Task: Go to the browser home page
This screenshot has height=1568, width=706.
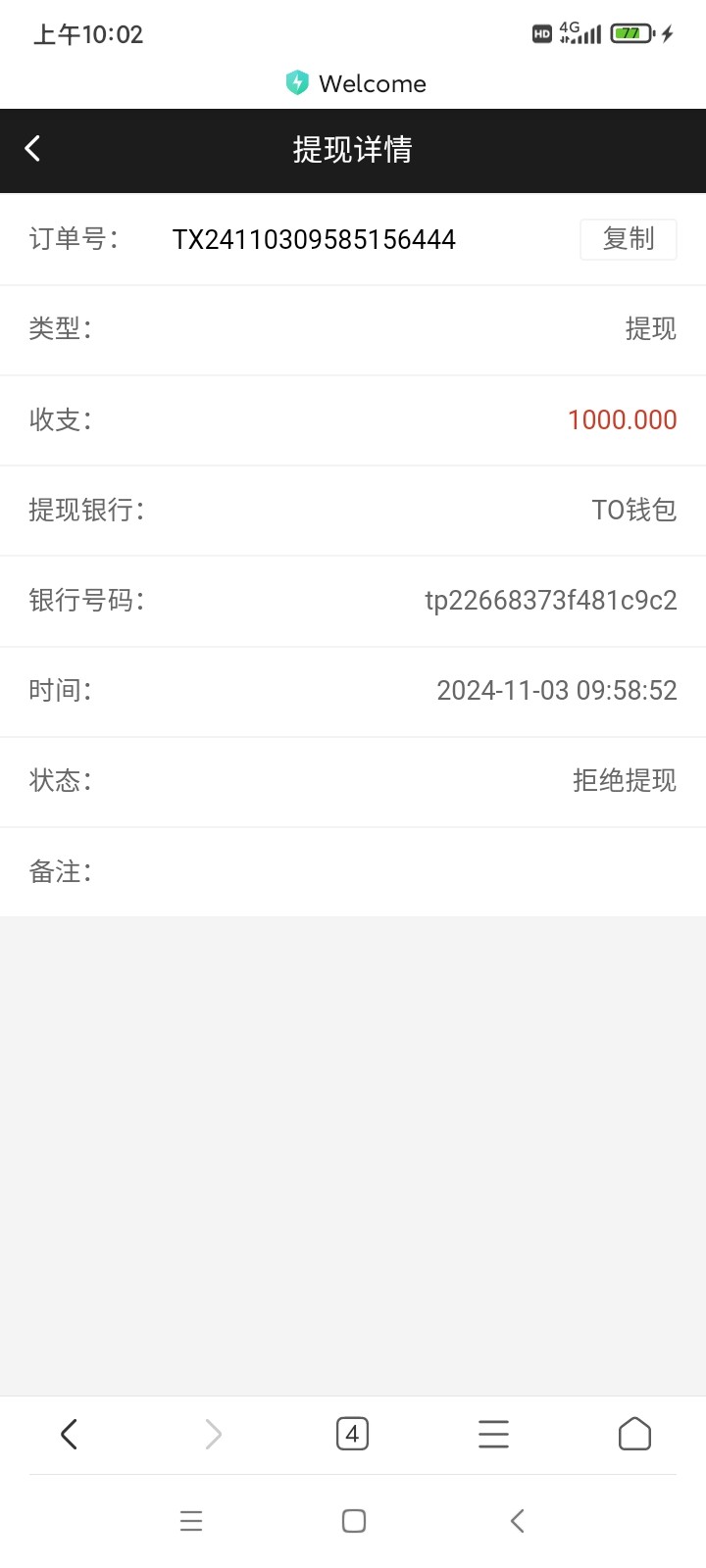Action: [x=634, y=1434]
